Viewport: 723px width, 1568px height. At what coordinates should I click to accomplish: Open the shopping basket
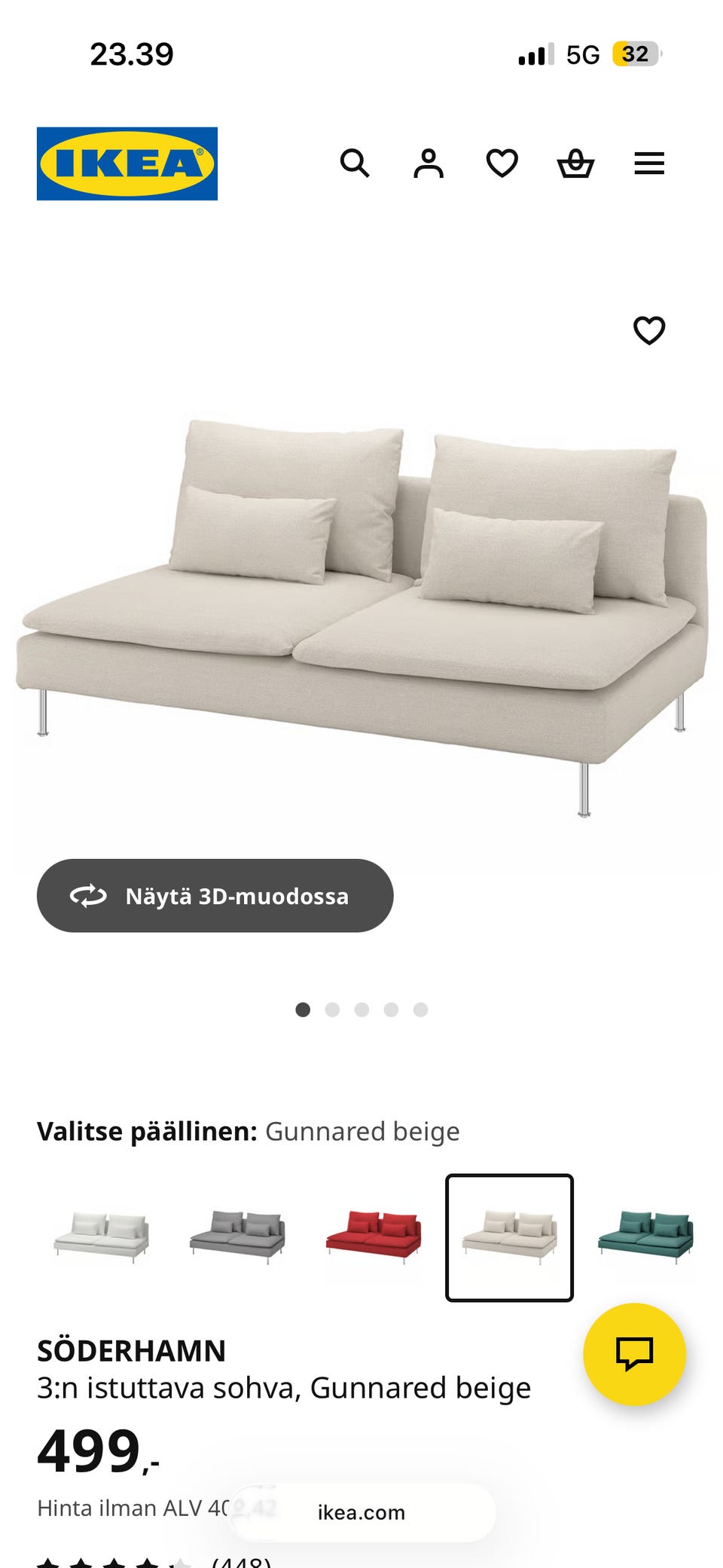pos(575,163)
